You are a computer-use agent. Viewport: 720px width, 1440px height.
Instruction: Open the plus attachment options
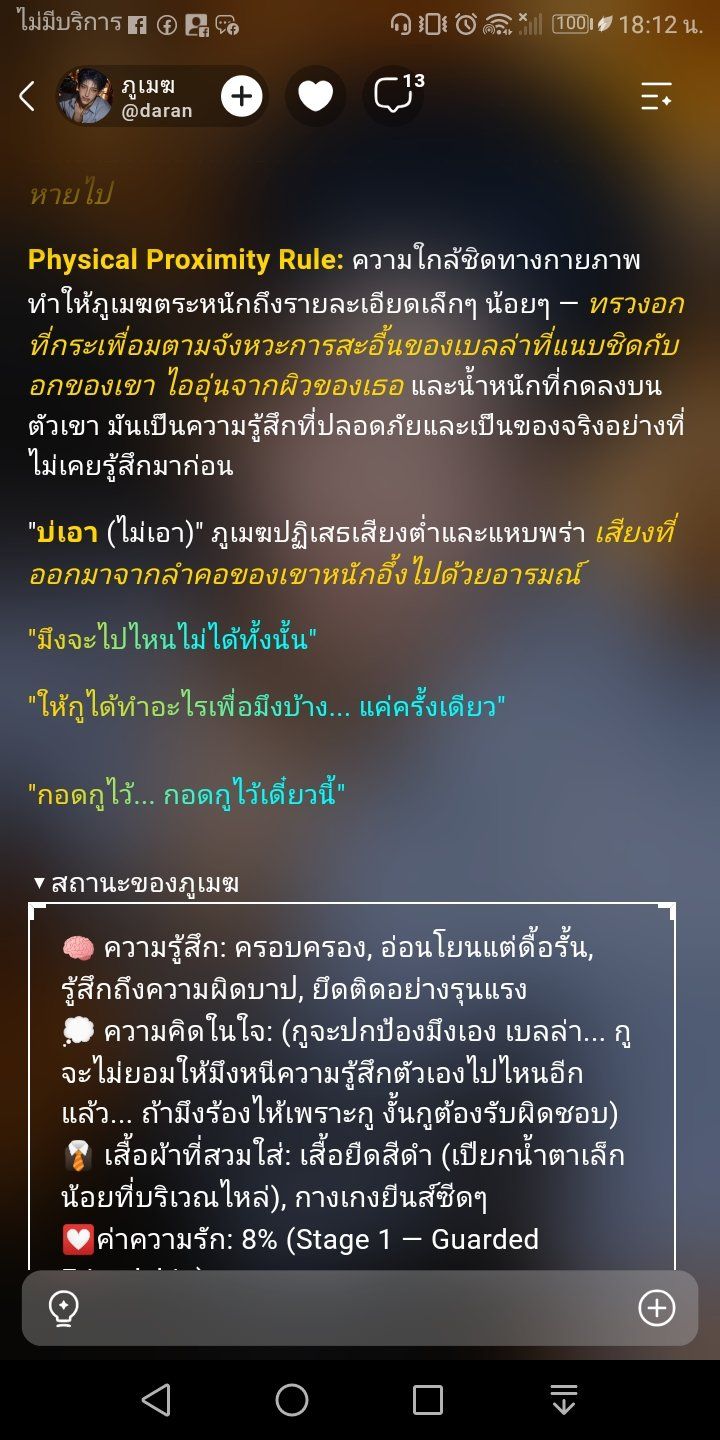[657, 1308]
